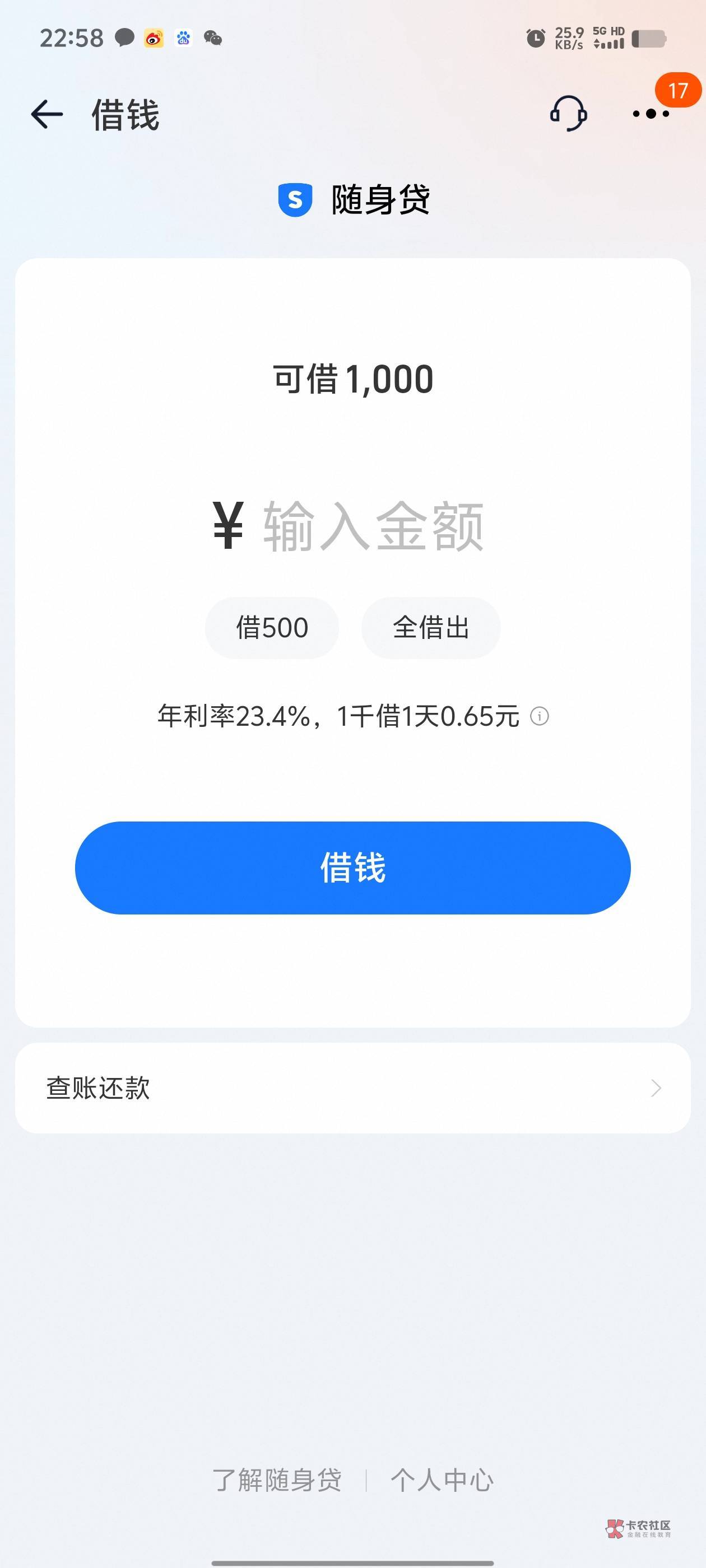View the interest rate info icon
The image size is (706, 1568).
point(539,716)
